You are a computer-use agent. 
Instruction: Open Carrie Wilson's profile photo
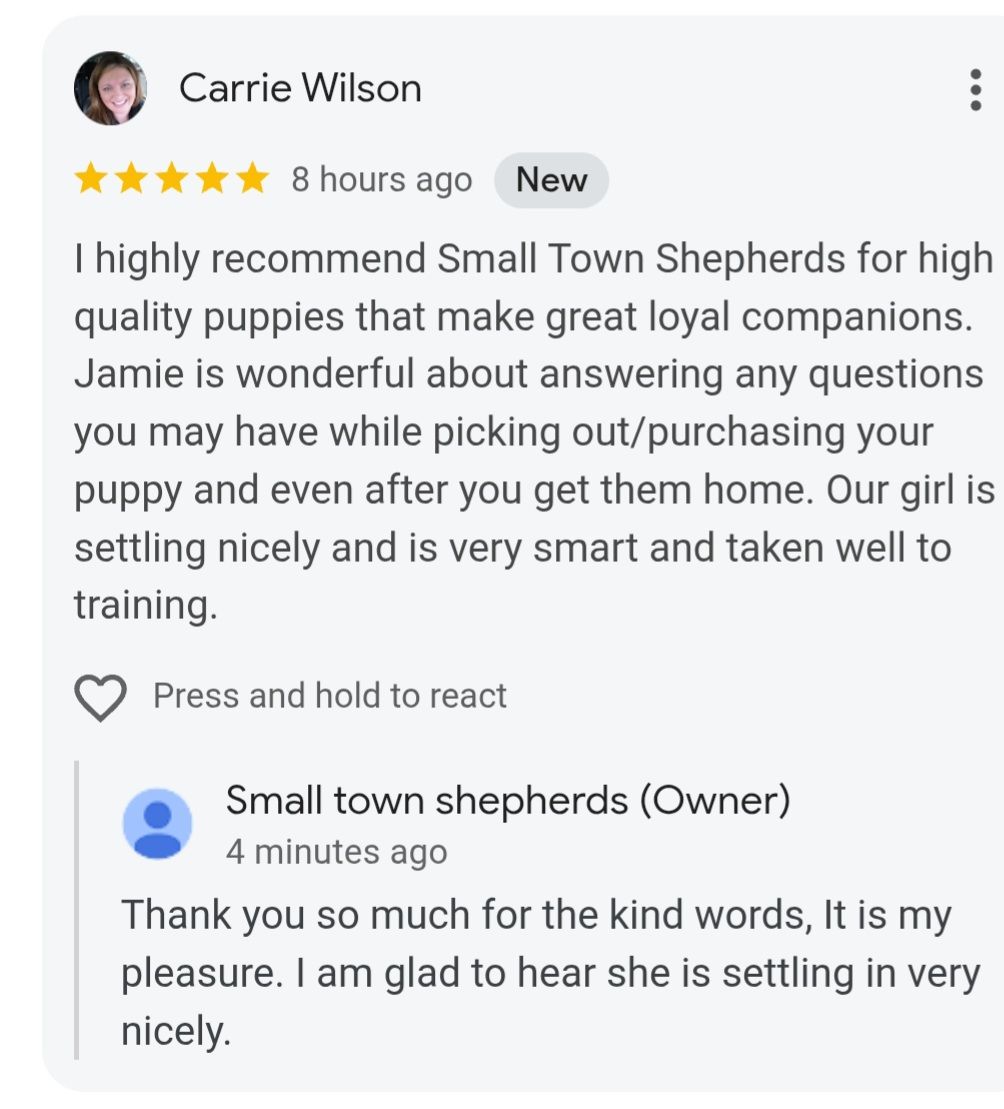click(110, 89)
